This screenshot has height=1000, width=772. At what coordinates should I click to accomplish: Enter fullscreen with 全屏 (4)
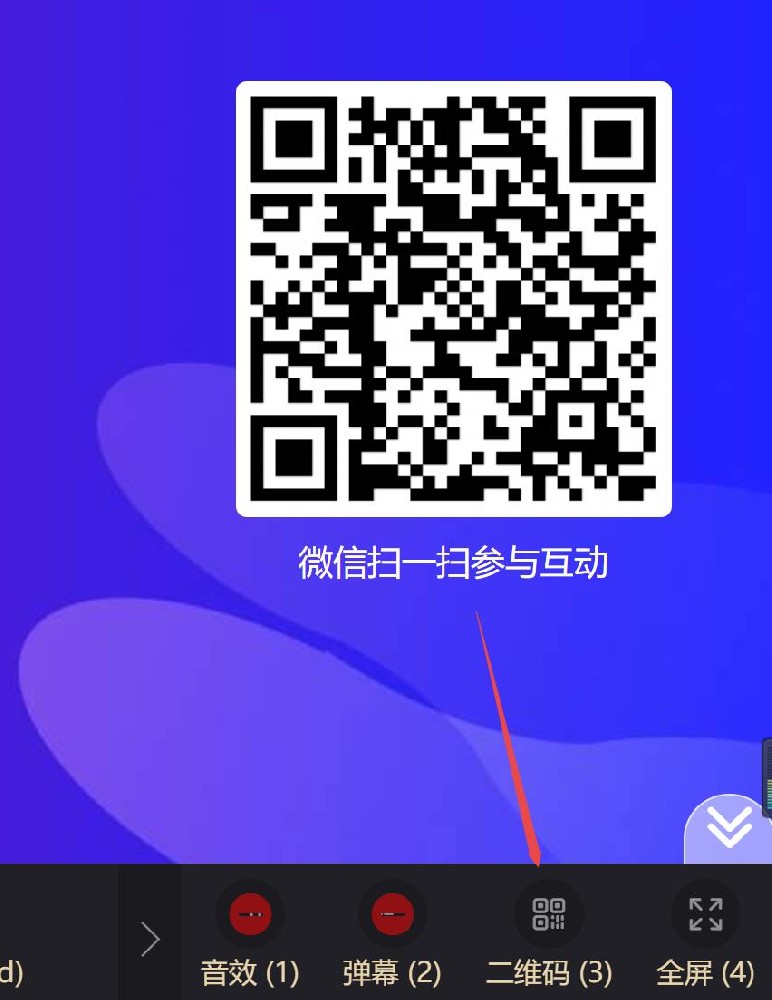tap(705, 914)
